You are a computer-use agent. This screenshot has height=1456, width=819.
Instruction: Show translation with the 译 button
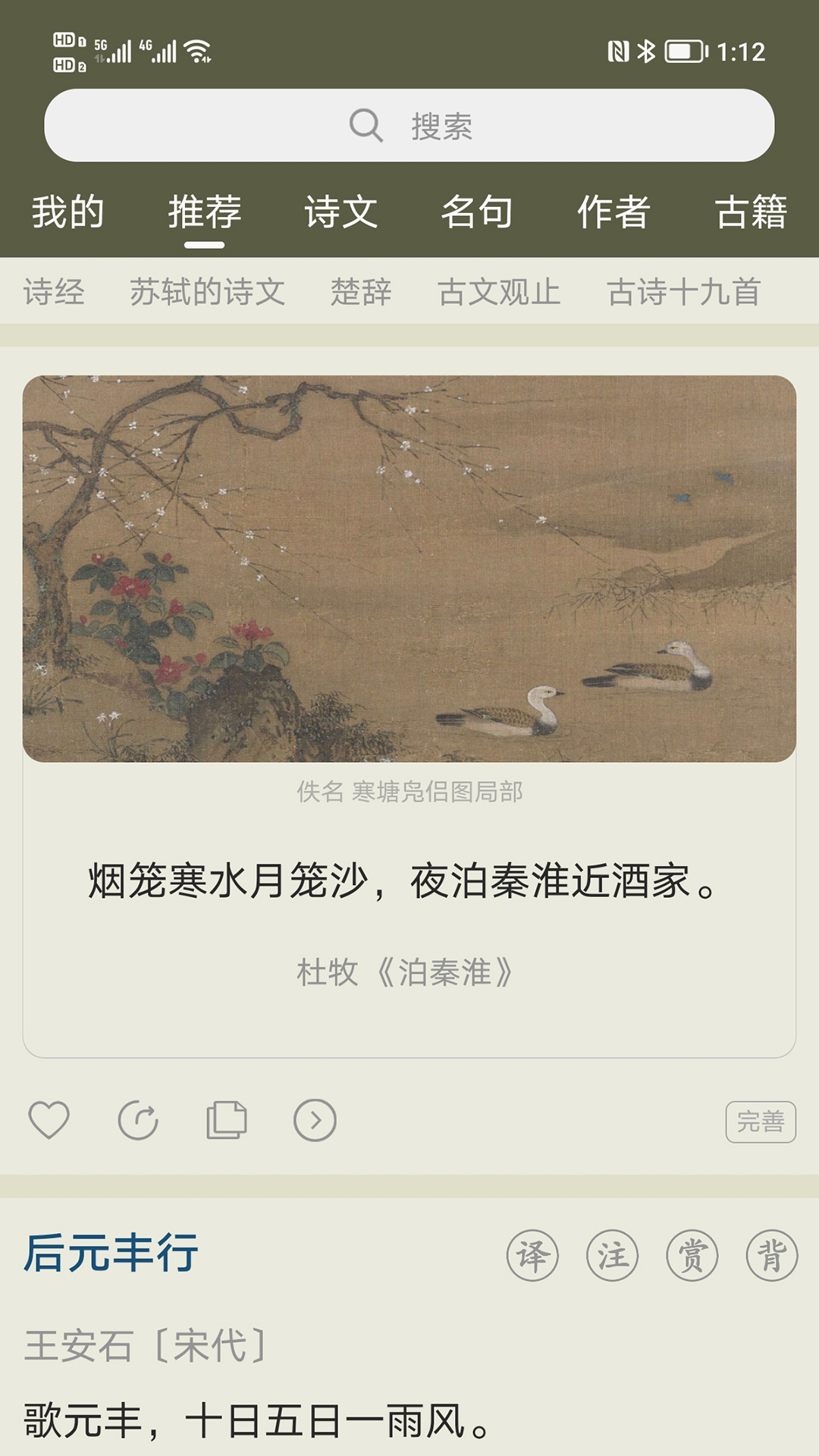[532, 1256]
